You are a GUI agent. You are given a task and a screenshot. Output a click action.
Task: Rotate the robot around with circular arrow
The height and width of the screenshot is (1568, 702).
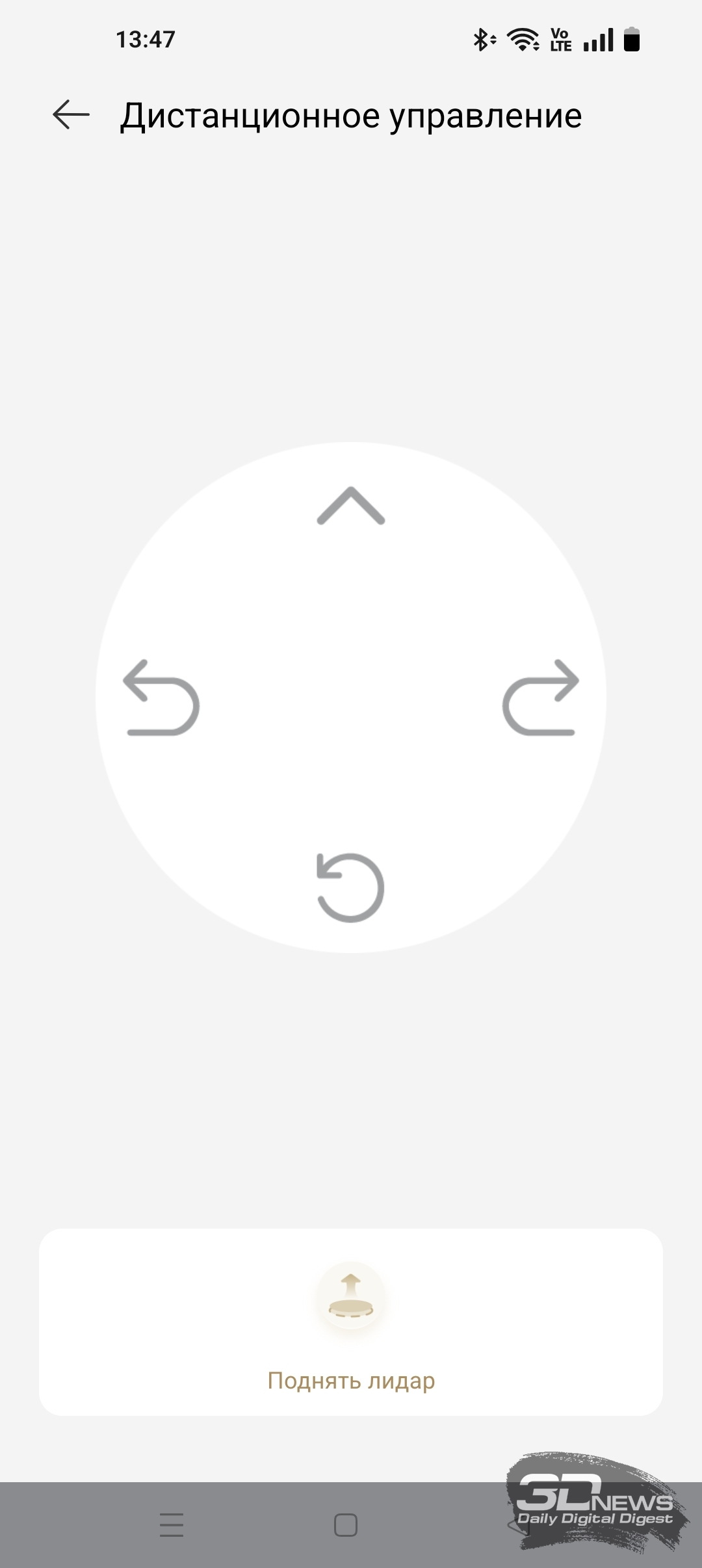350,887
